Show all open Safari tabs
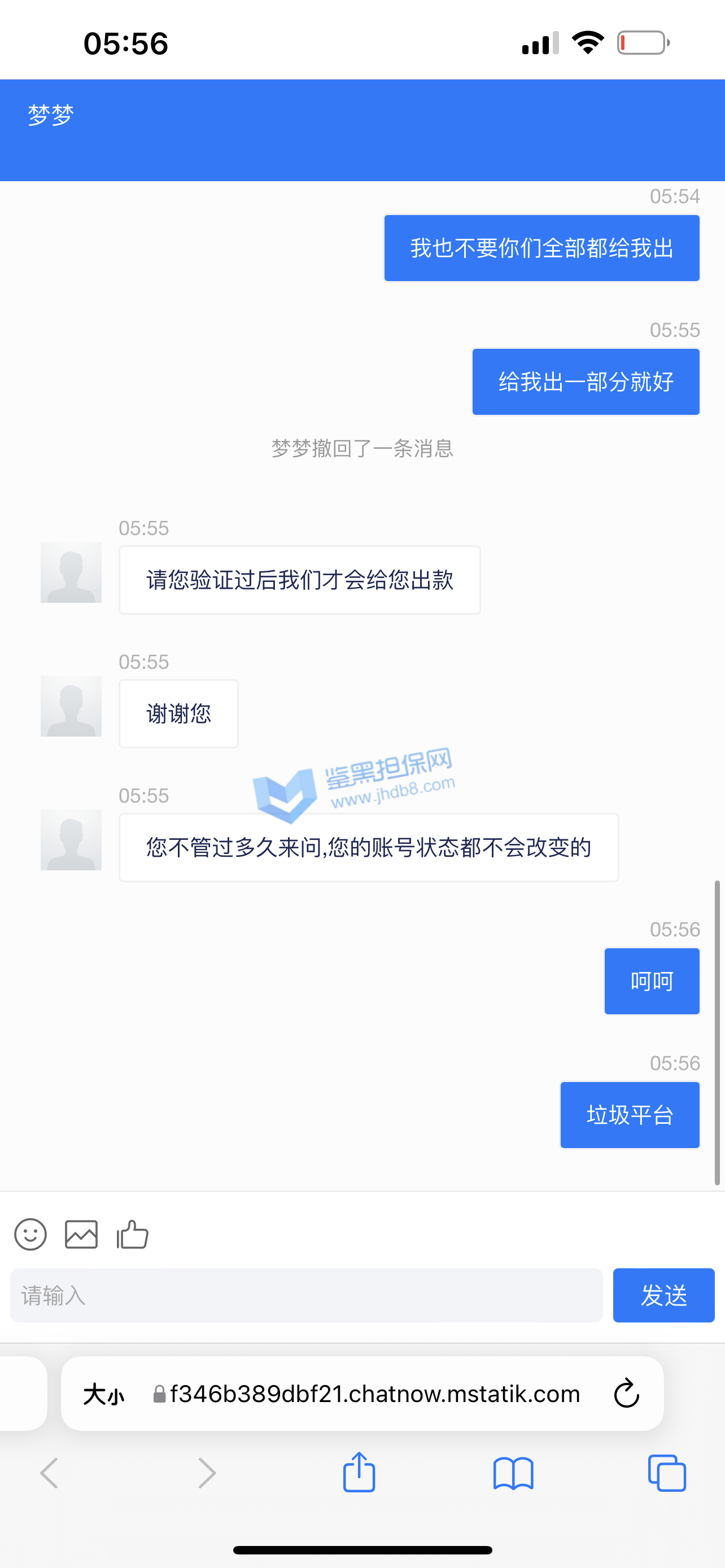This screenshot has width=725, height=1568. pyautogui.click(x=667, y=1473)
